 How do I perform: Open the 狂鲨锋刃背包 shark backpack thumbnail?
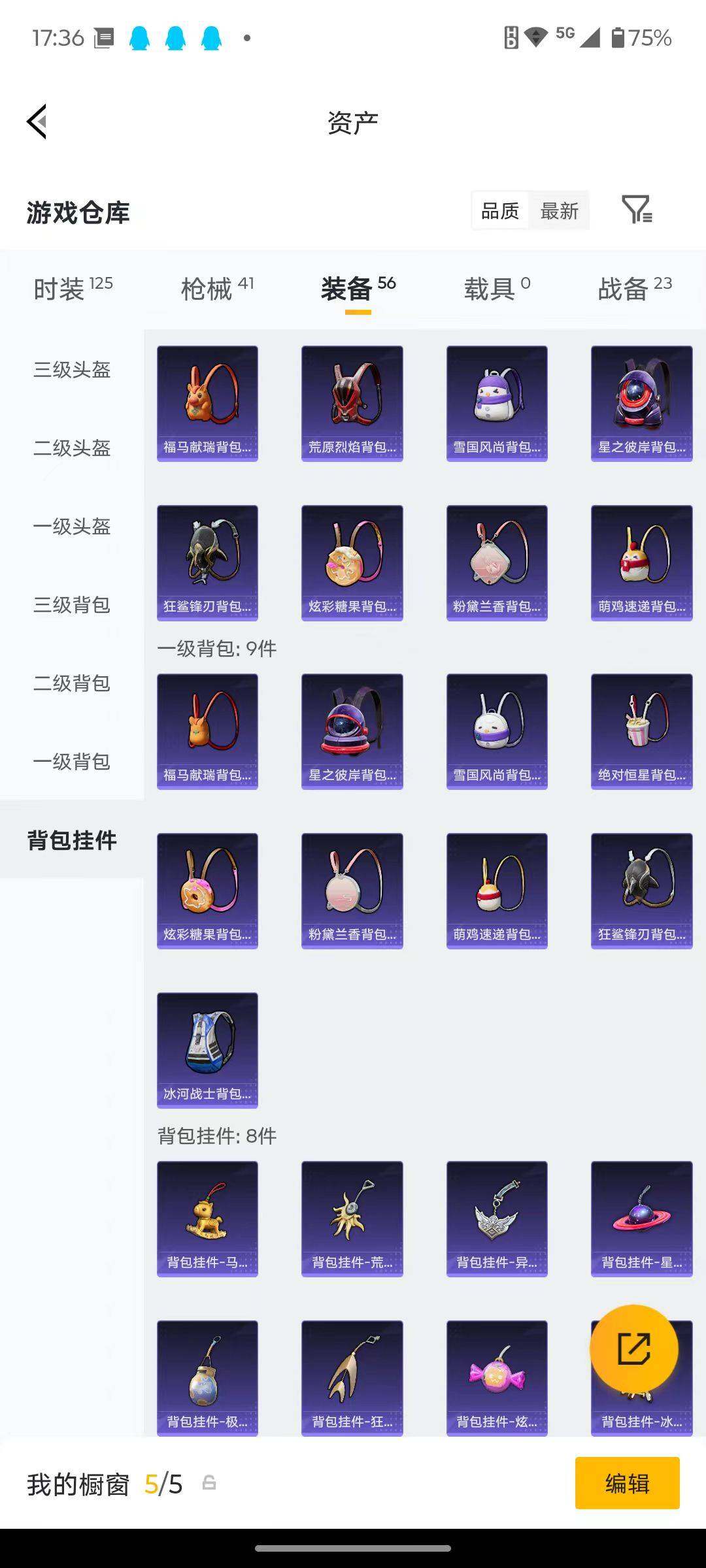207,561
